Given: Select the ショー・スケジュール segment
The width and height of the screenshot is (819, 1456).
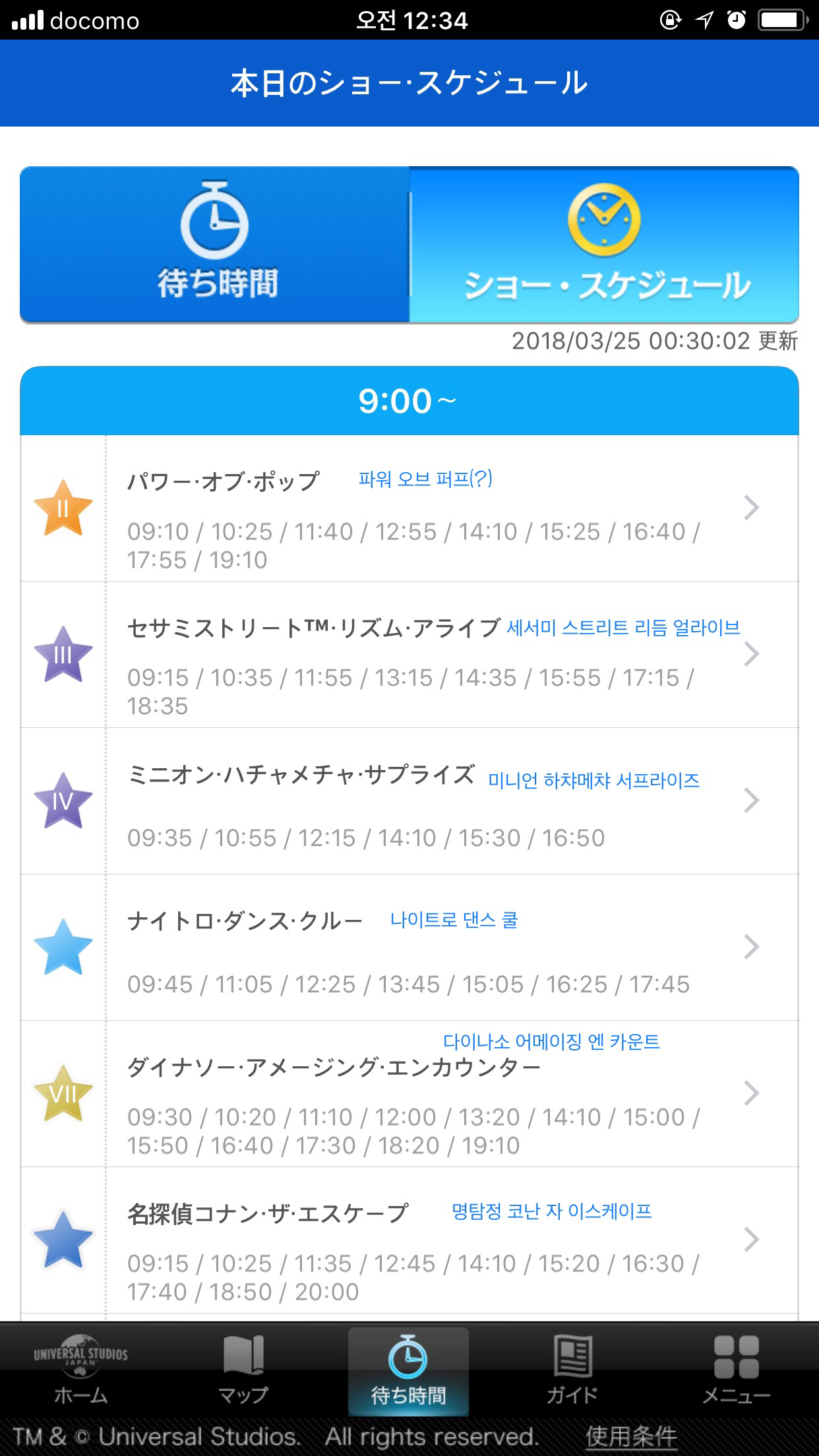Looking at the screenshot, I should (x=604, y=244).
